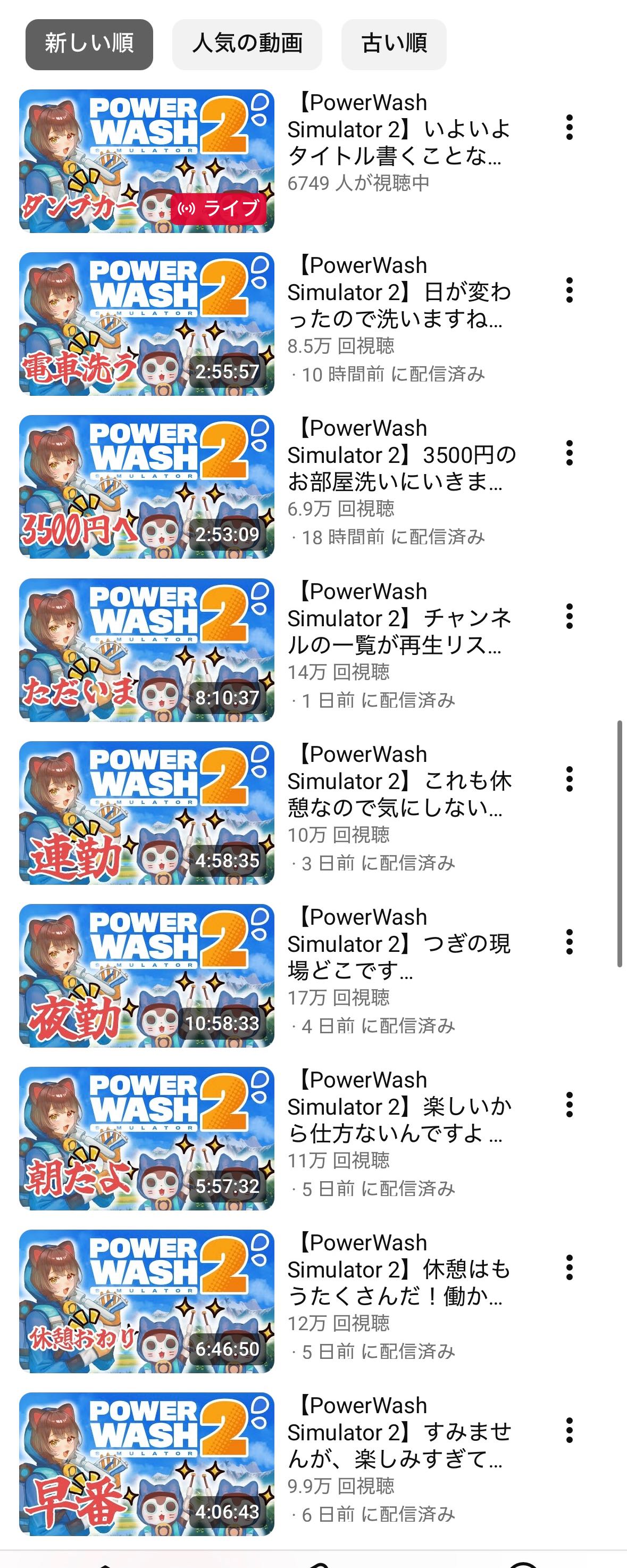Open more options for the 4:06:43 video

coord(569,1430)
